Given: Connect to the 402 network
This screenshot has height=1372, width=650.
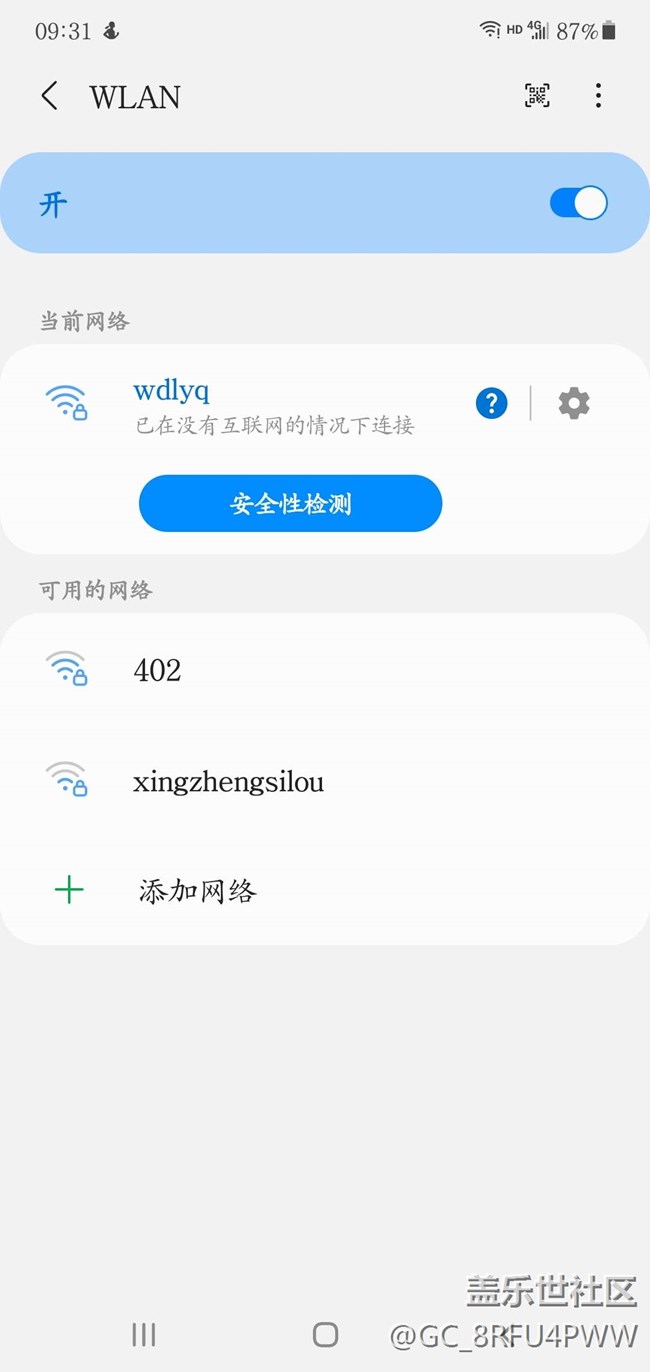Looking at the screenshot, I should click(325, 669).
